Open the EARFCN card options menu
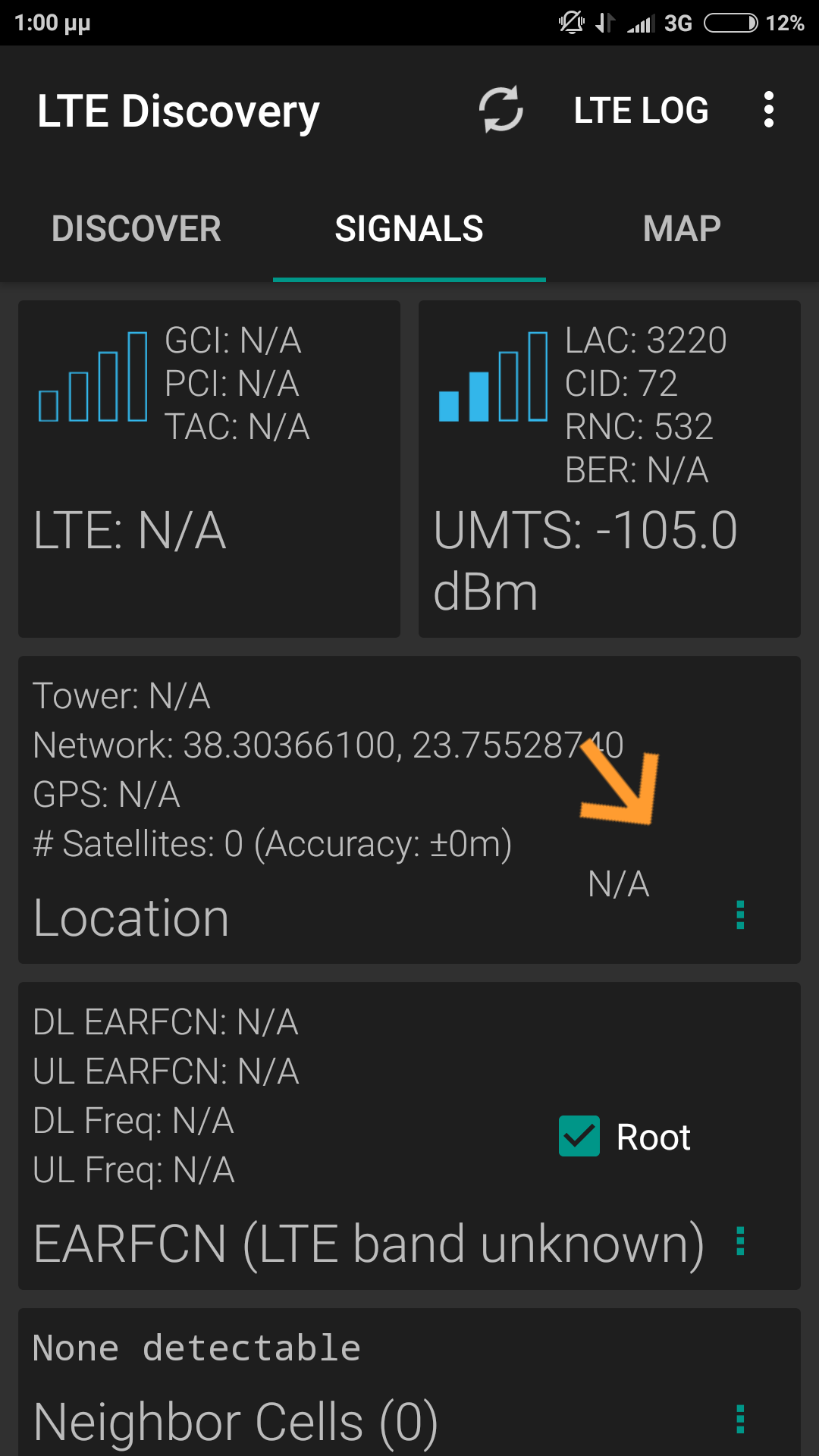The image size is (819, 1456). (740, 1241)
